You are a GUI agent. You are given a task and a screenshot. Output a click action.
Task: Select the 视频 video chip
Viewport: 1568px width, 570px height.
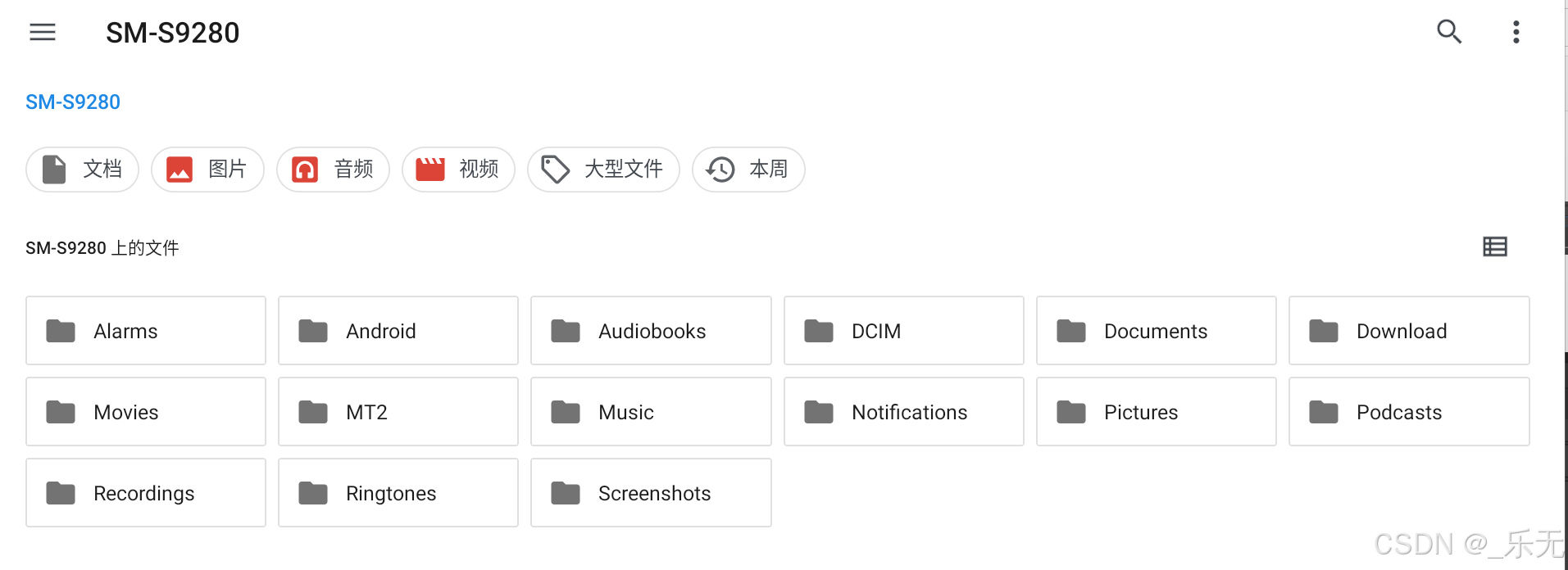(458, 170)
